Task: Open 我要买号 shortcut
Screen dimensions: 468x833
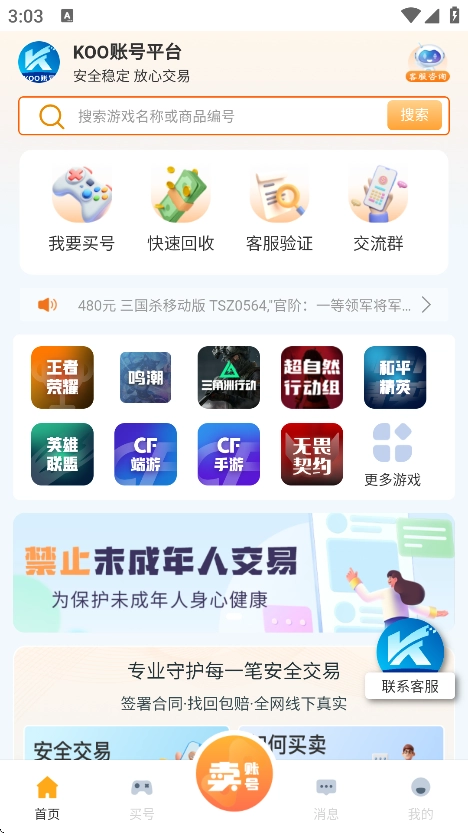Action: click(x=82, y=209)
